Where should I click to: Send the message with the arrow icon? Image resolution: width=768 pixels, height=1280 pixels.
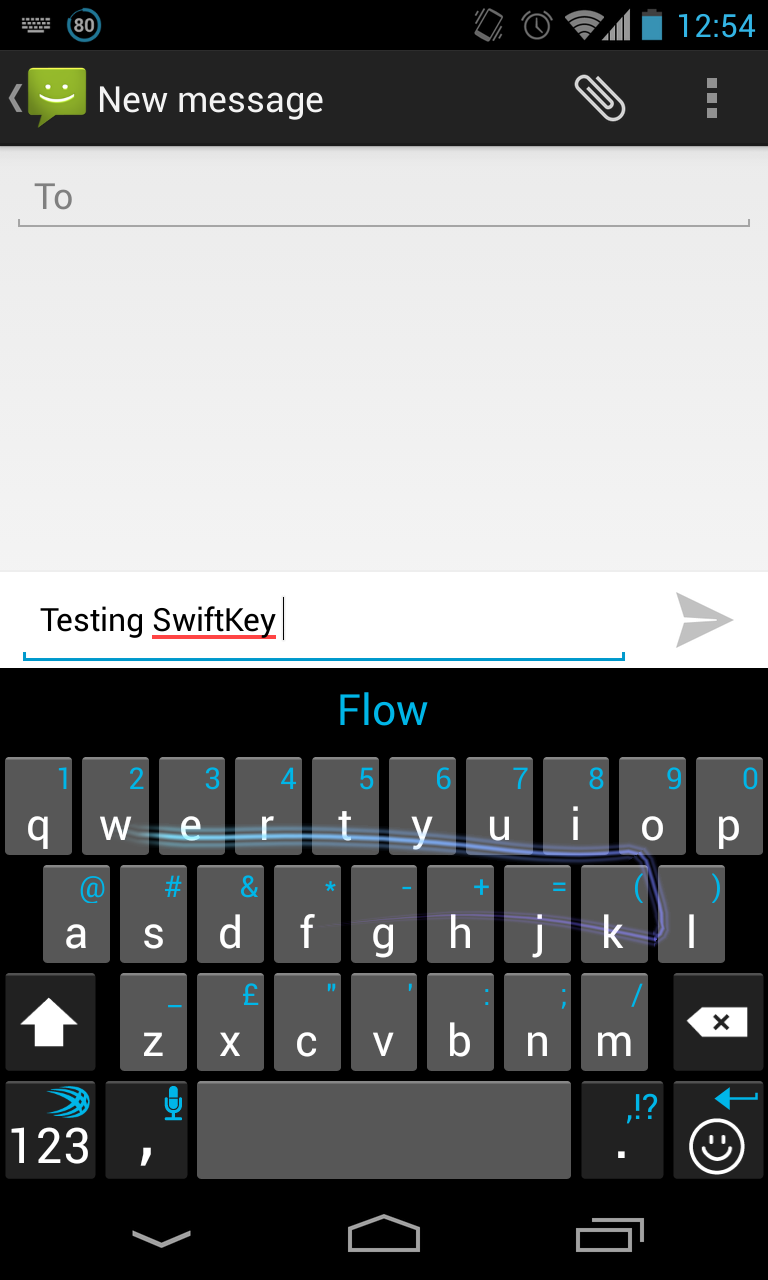point(704,620)
